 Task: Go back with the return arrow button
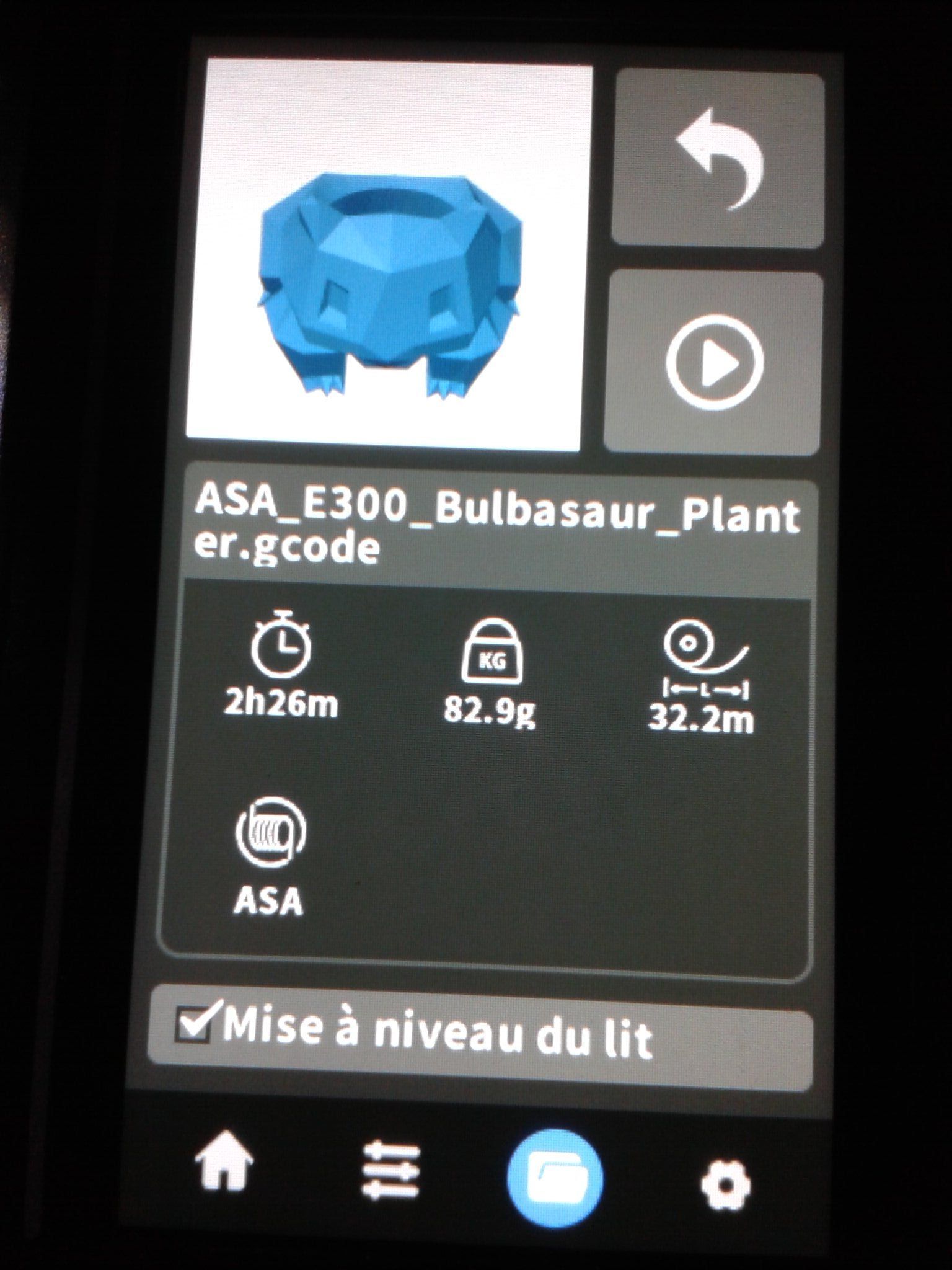click(719, 160)
